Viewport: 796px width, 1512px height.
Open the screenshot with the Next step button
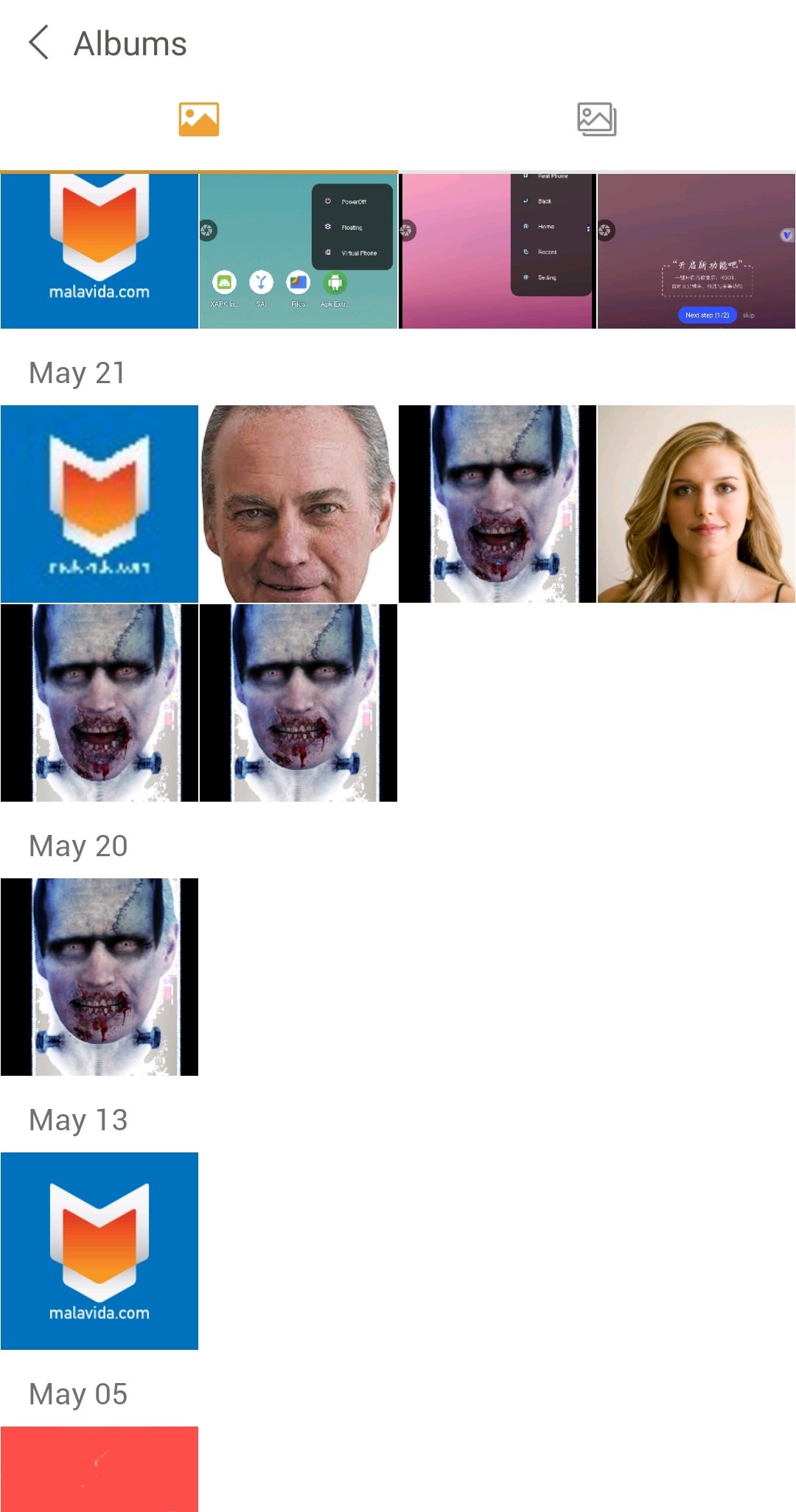coord(696,251)
